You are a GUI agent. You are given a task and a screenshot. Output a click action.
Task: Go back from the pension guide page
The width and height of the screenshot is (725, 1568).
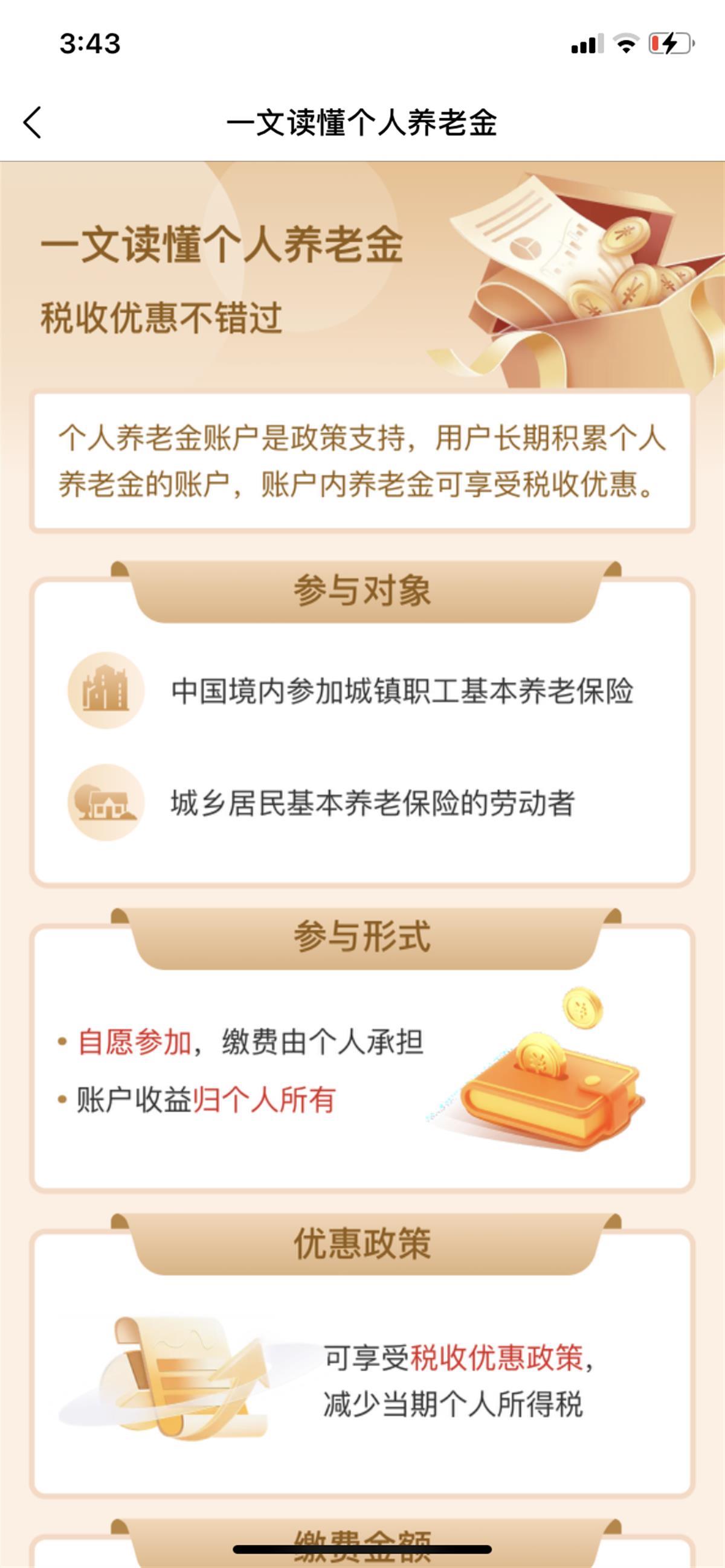[x=33, y=123]
